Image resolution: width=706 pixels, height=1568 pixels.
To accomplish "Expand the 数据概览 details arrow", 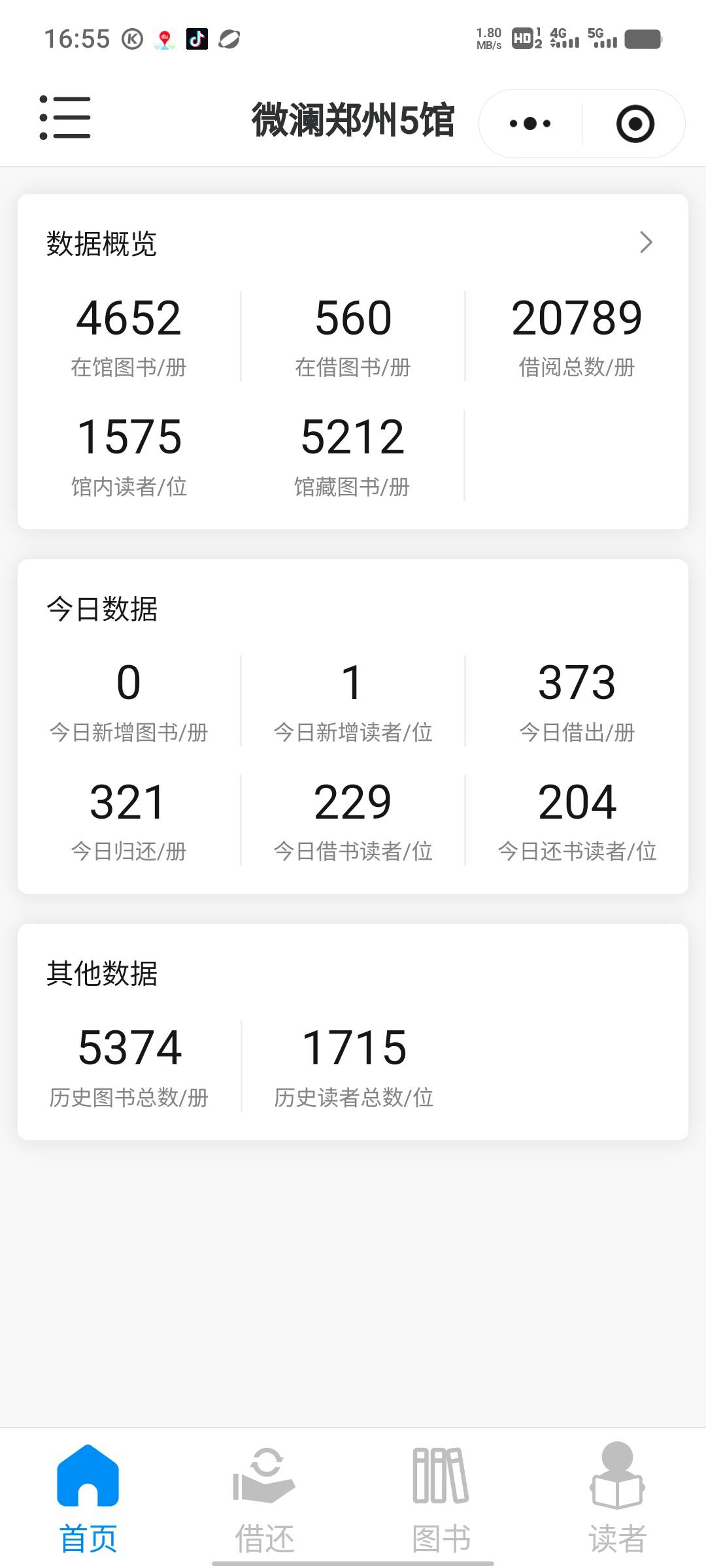I will (646, 242).
